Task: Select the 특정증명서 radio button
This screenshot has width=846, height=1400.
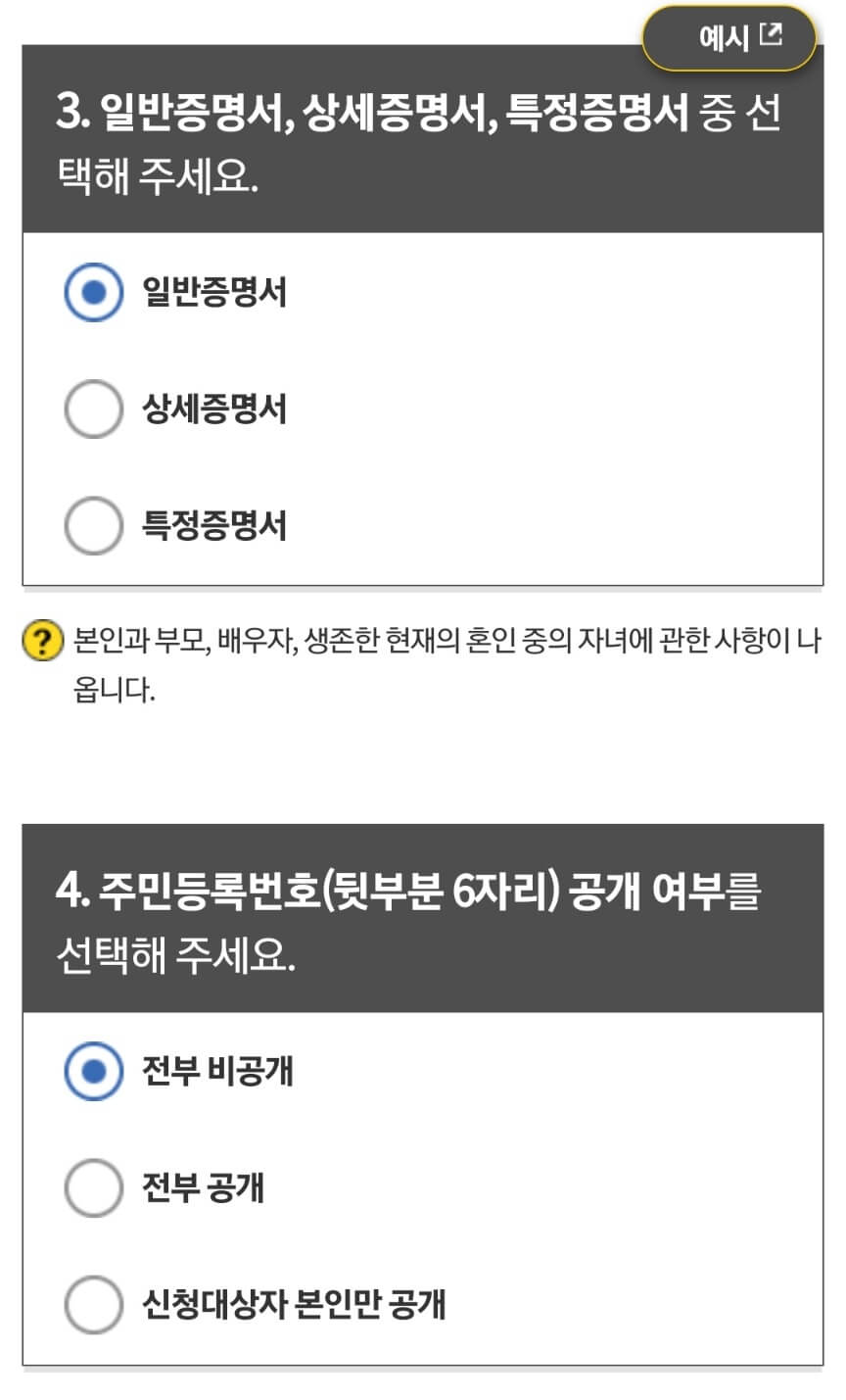Action: tap(94, 526)
